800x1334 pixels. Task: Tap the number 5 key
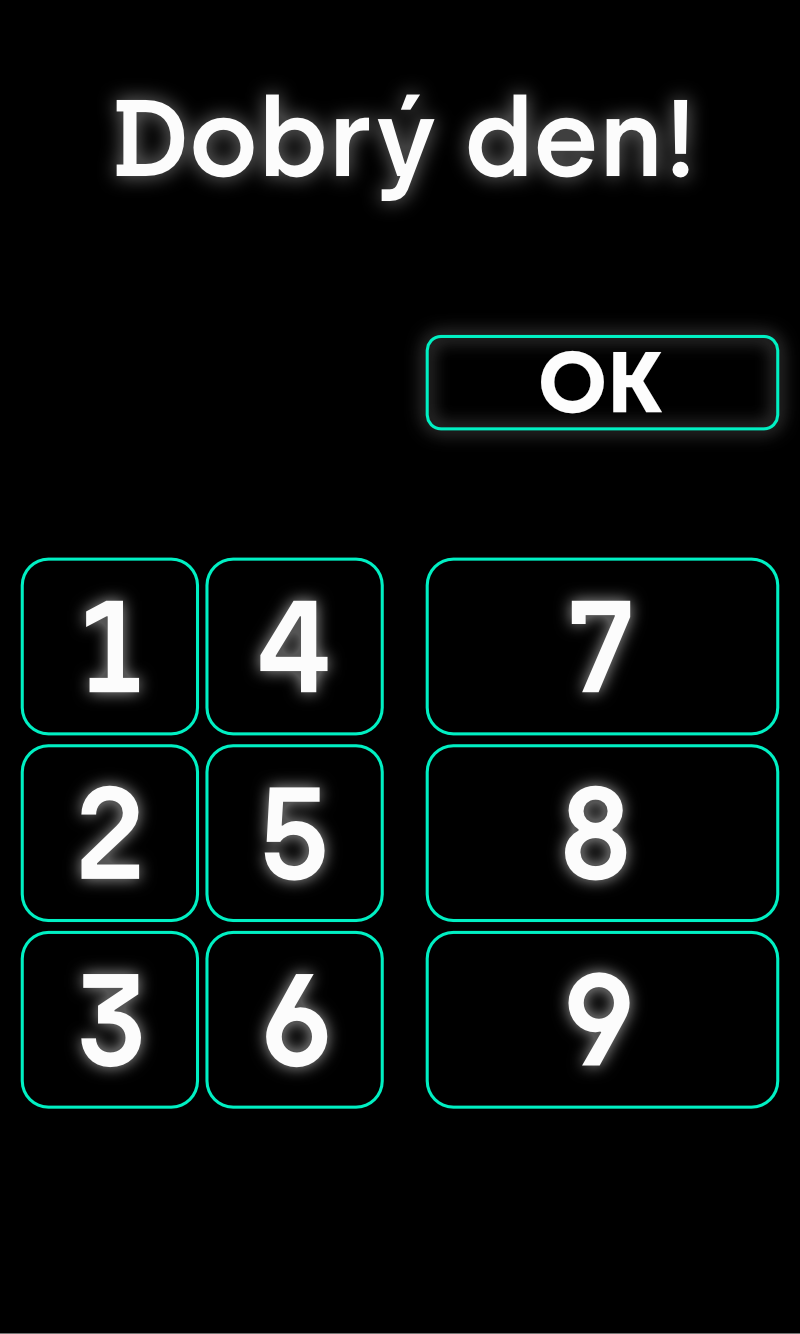pyautogui.click(x=294, y=833)
